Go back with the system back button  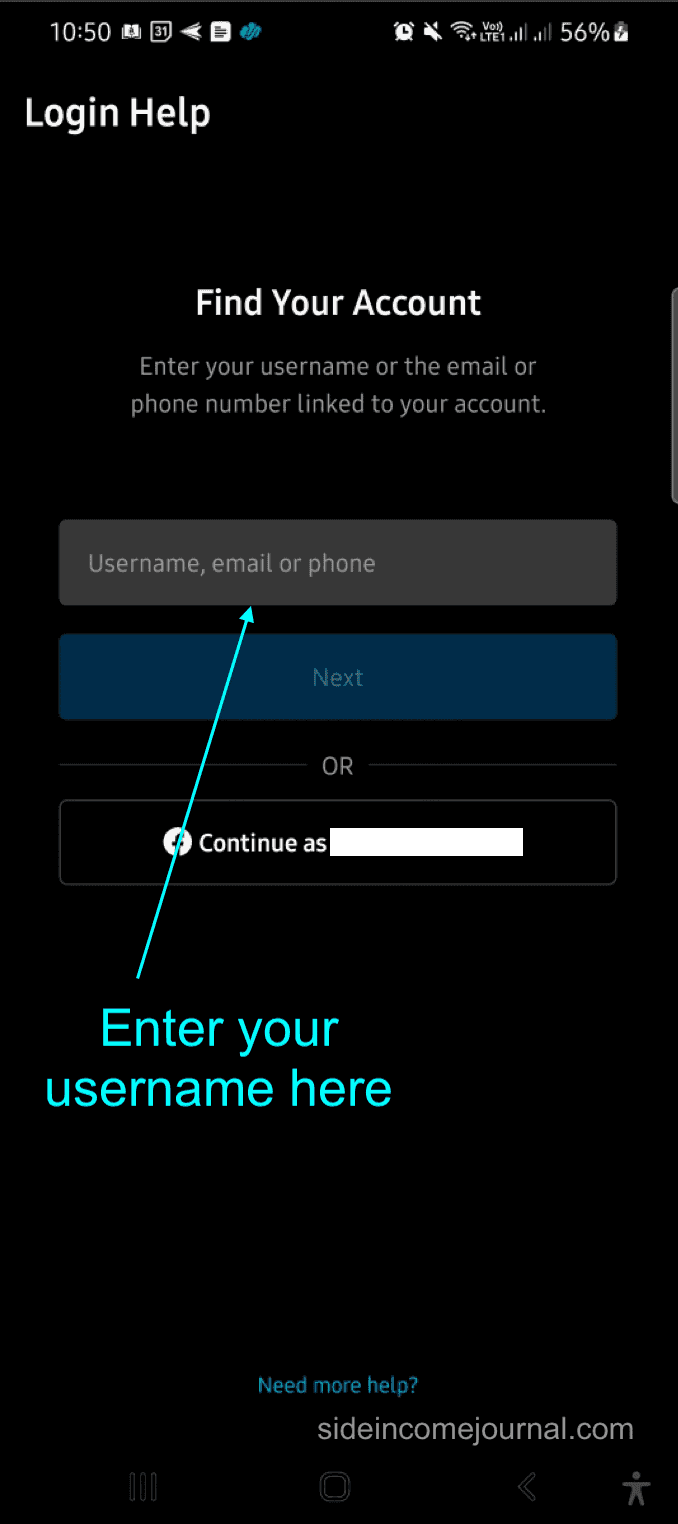(x=527, y=1486)
